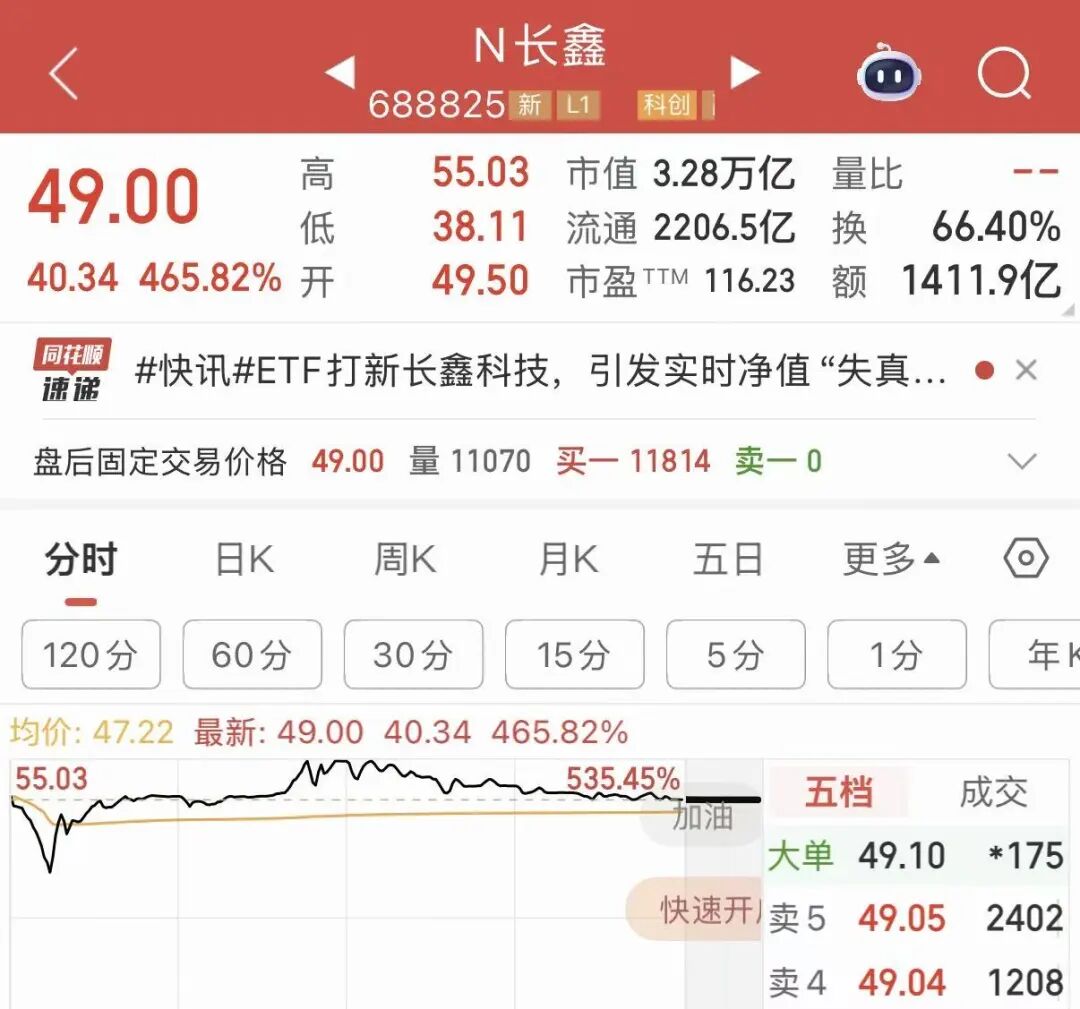Screen dimensions: 1080x1009
Task: Select the 分时 chart tab
Action: tap(81, 559)
